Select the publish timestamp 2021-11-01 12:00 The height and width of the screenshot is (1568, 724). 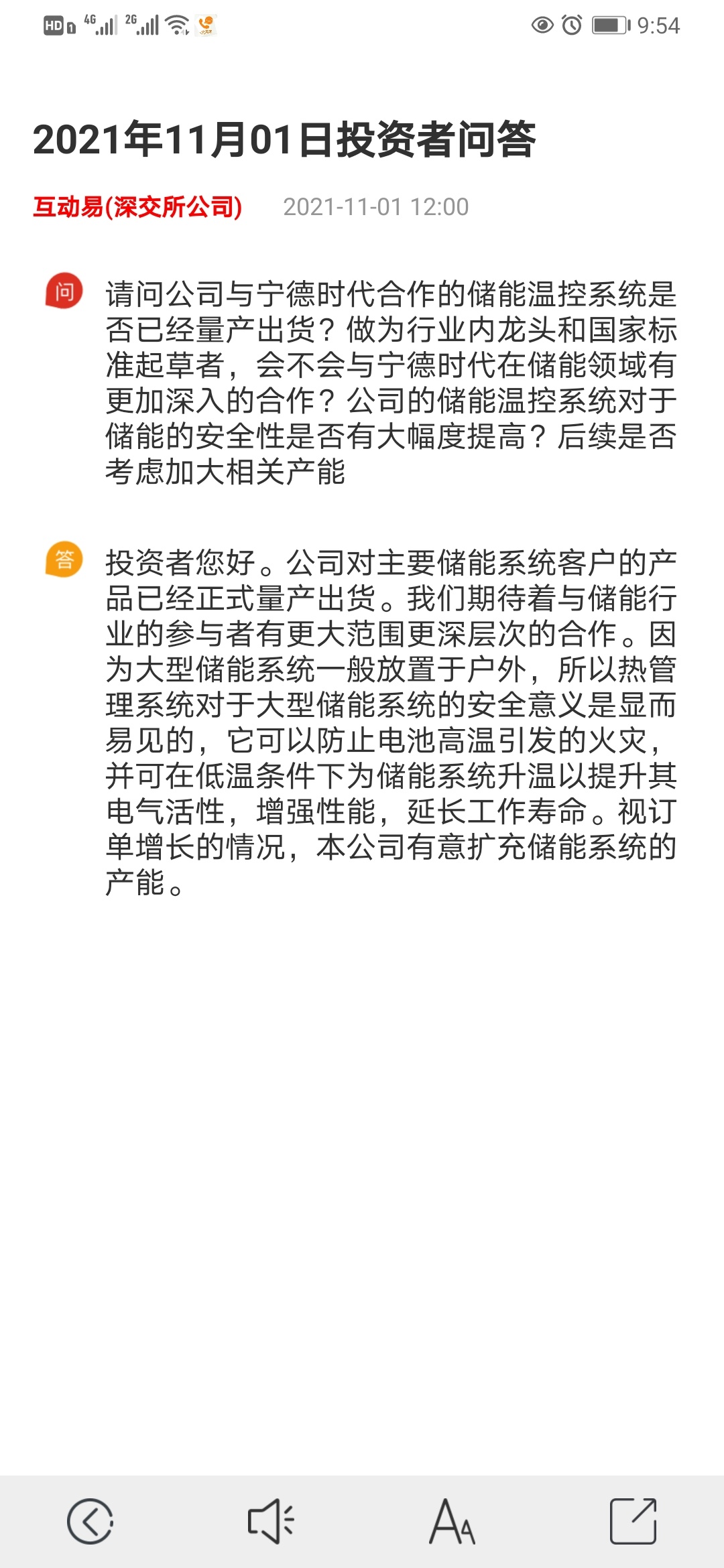[375, 206]
